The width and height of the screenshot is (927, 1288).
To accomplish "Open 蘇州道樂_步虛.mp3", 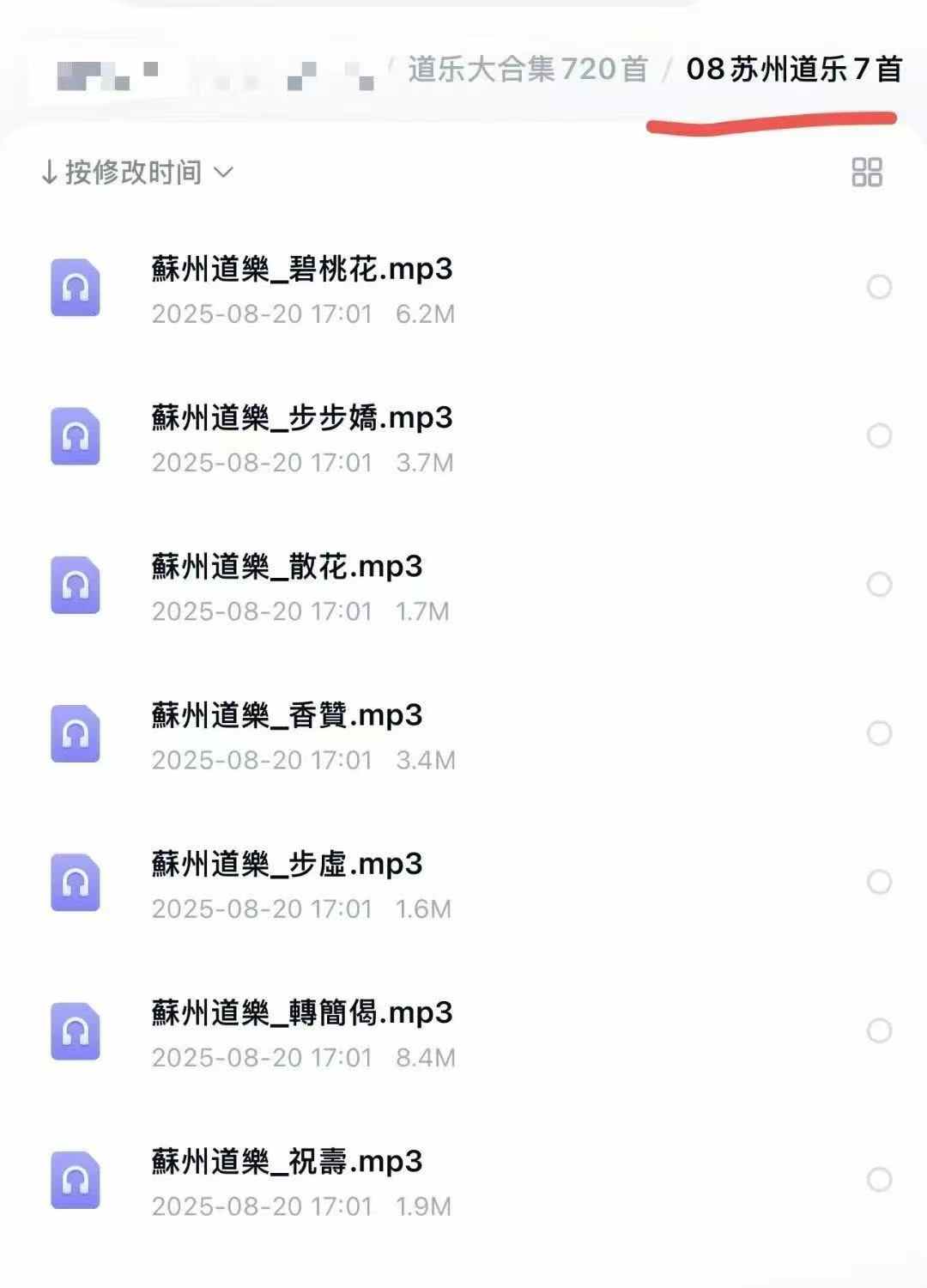I will click(287, 864).
